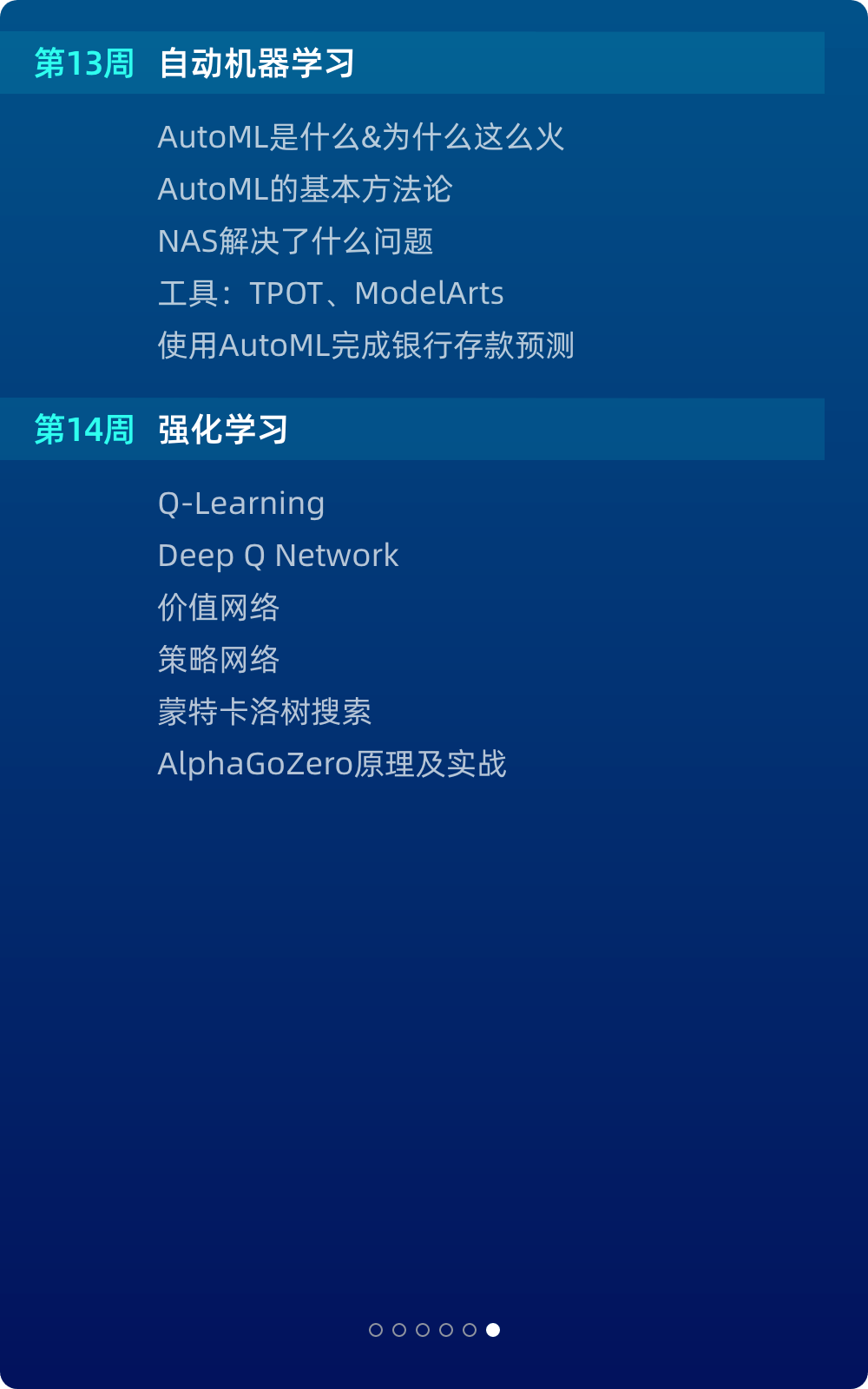The image size is (868, 1389).
Task: Switch to the fifth page indicator dot
Action: (x=470, y=1330)
